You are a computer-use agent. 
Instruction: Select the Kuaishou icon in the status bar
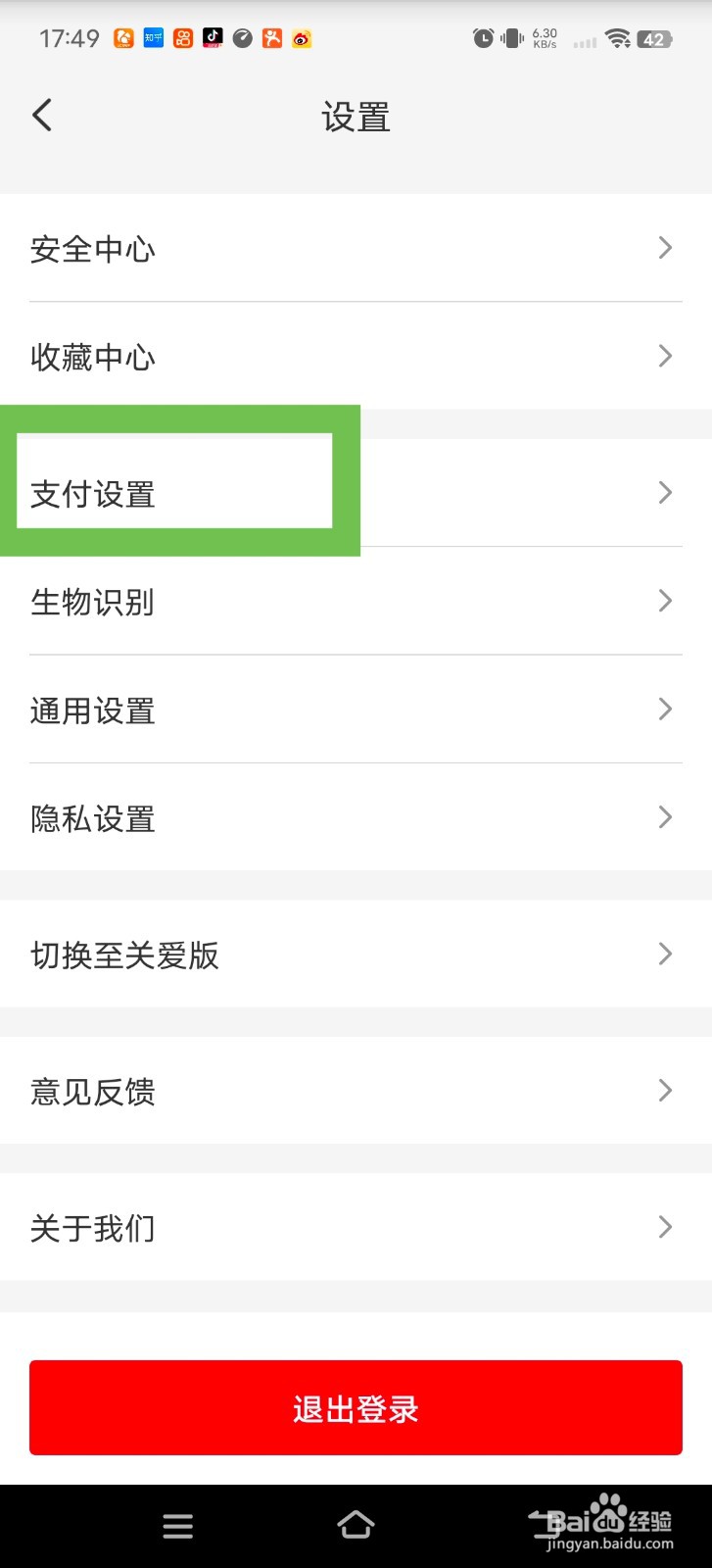click(182, 39)
